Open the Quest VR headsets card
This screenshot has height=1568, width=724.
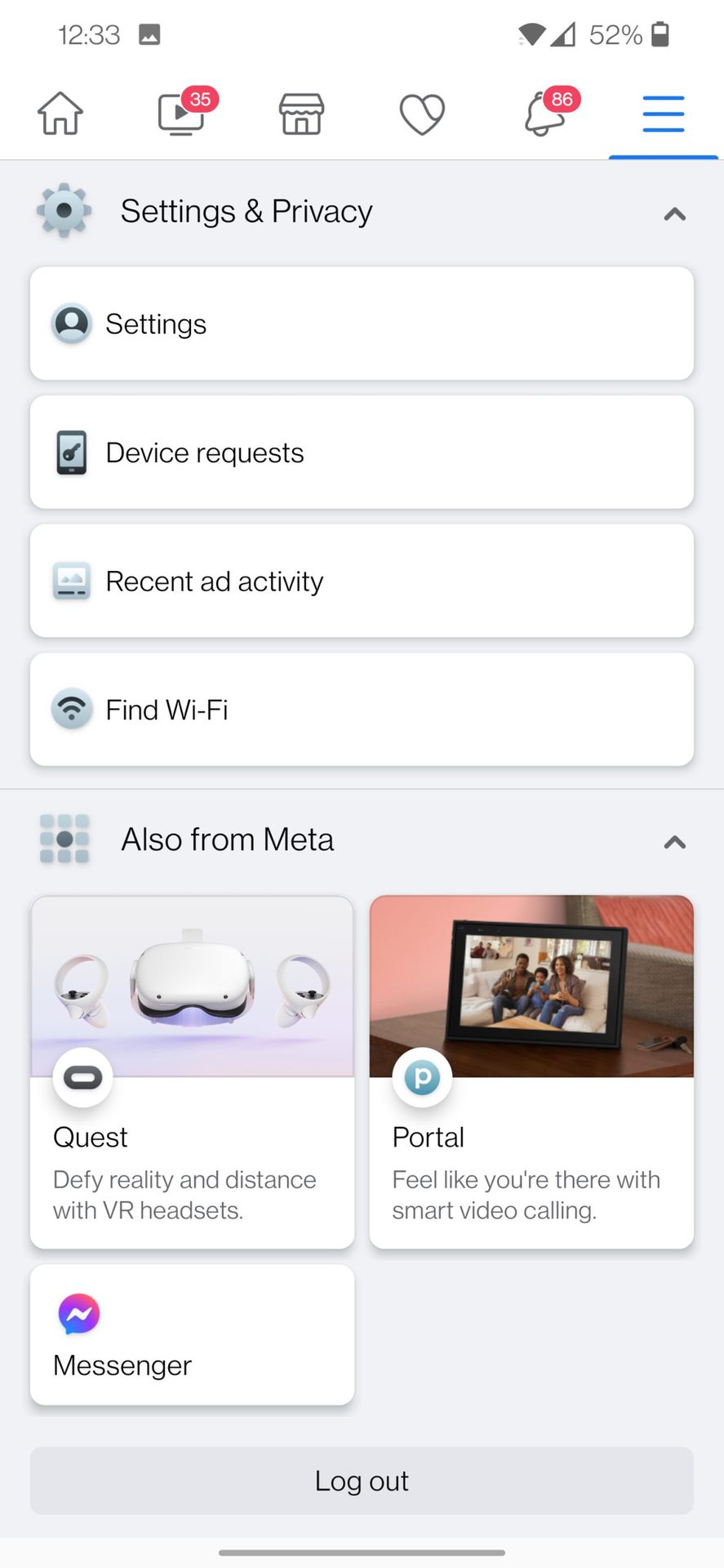[193, 1071]
